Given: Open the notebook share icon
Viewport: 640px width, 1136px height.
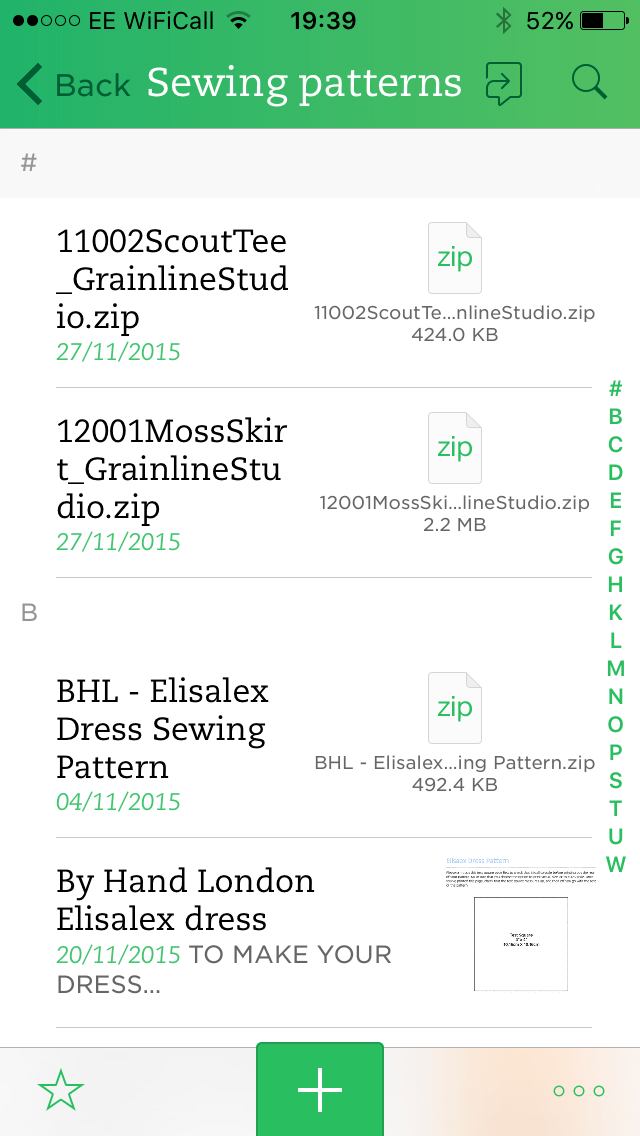Looking at the screenshot, I should click(503, 84).
